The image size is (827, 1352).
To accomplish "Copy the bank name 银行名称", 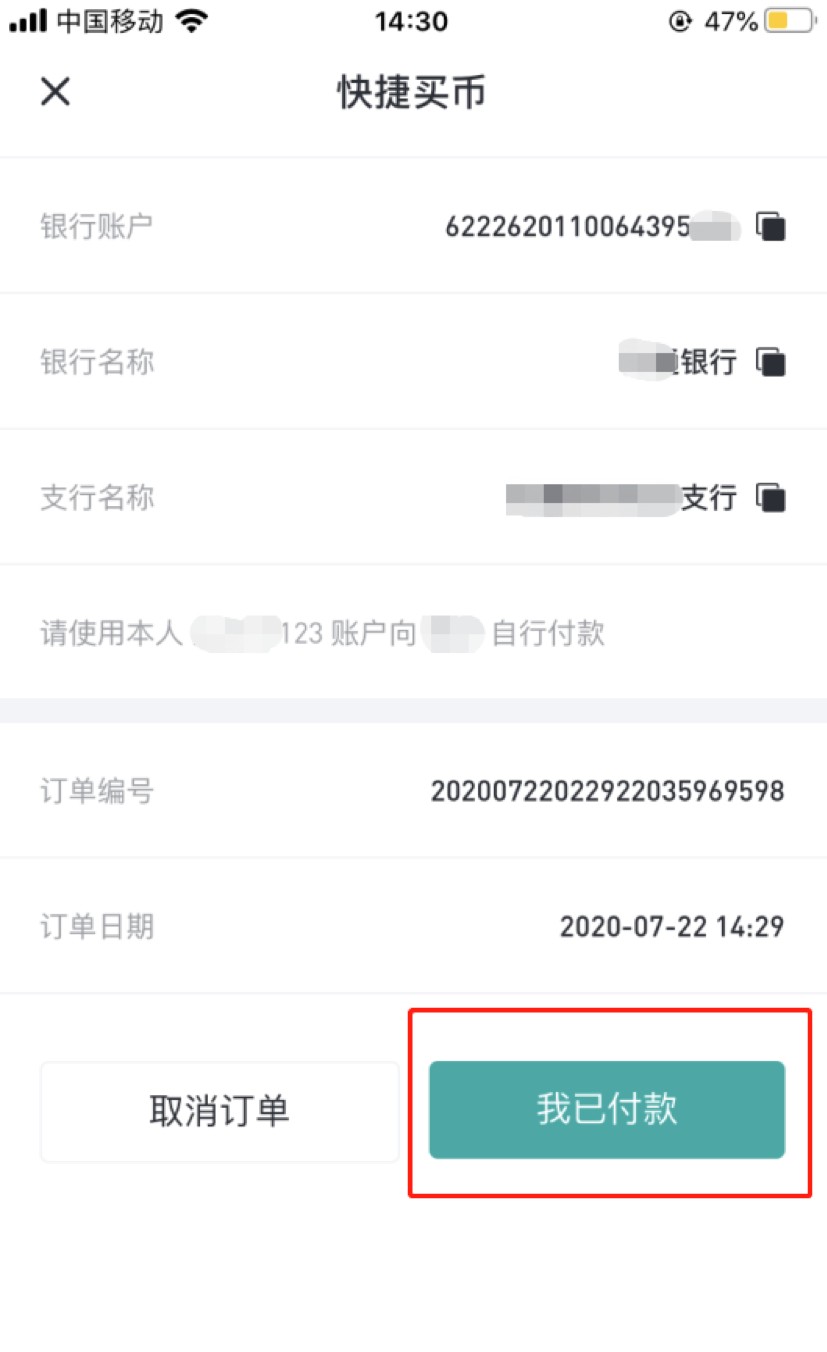I will pyautogui.click(x=769, y=363).
